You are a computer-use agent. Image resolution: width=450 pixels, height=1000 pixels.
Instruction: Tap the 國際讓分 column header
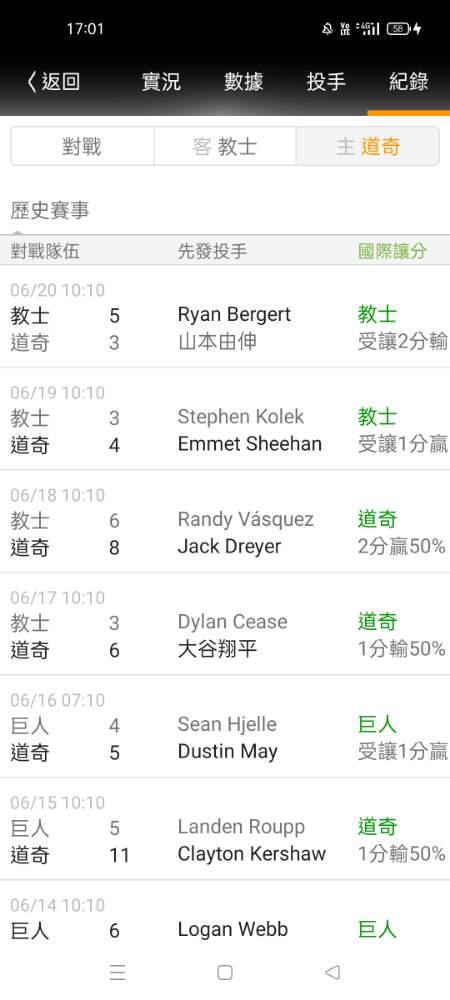pos(392,251)
